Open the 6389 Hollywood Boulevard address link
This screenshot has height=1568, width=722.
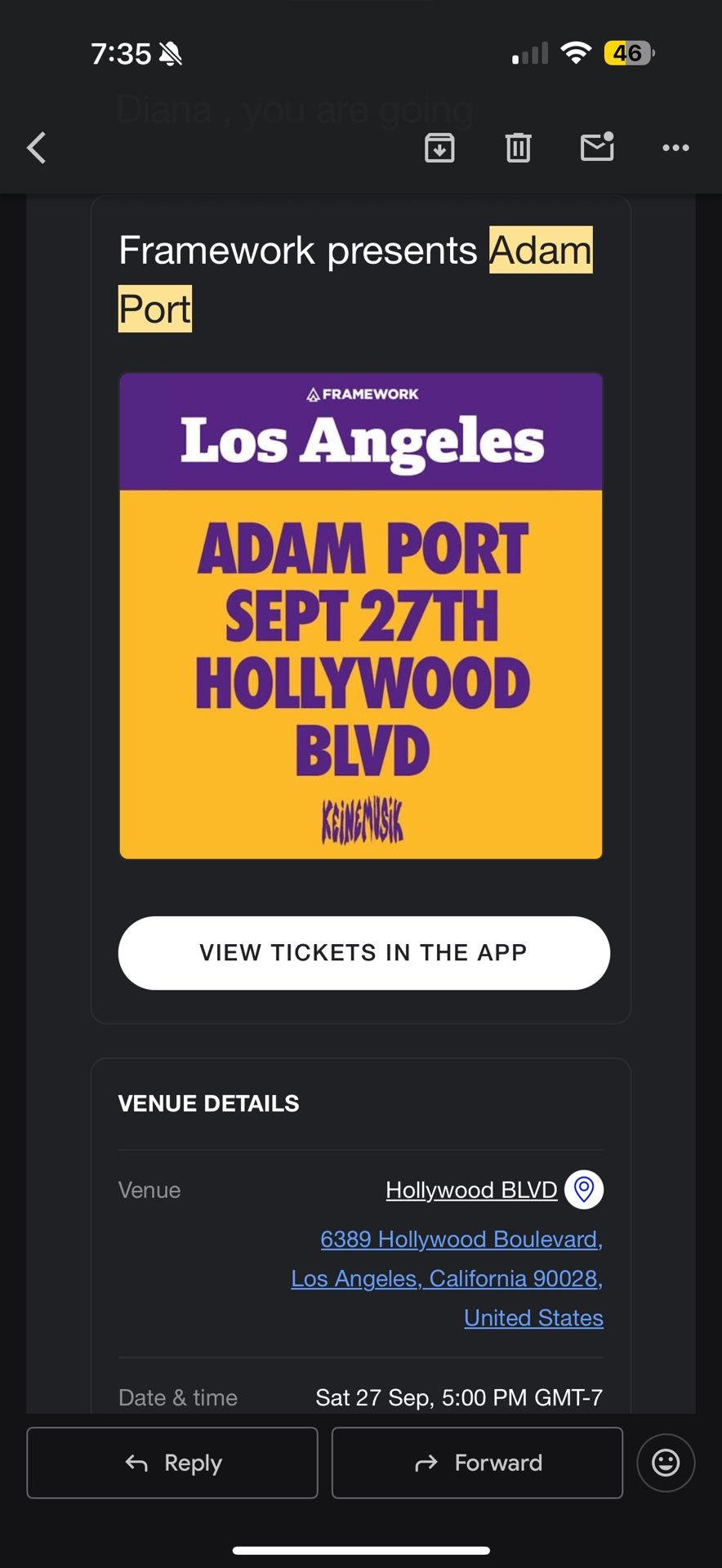pos(461,1239)
